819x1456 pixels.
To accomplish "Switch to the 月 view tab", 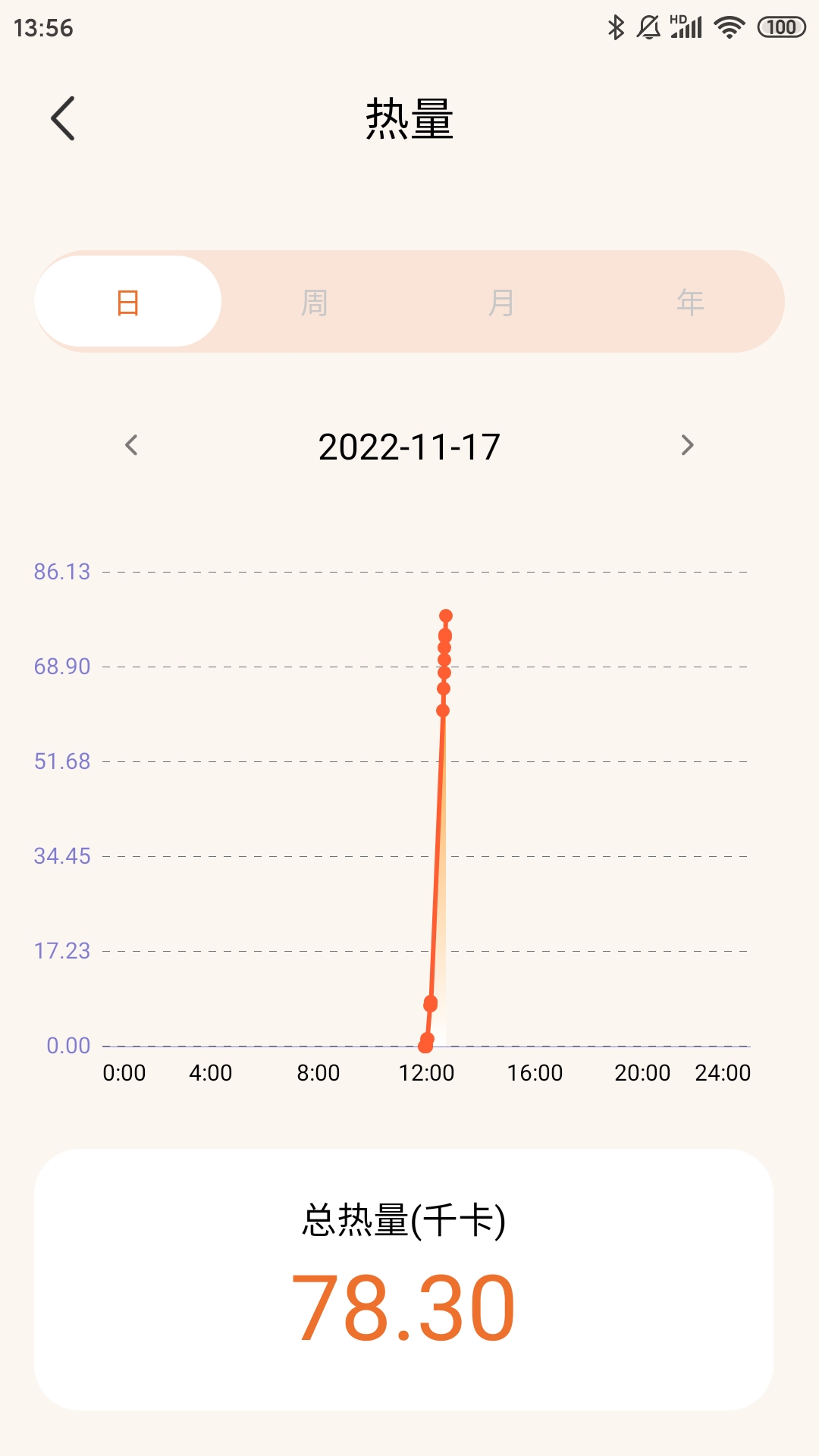I will (x=501, y=302).
